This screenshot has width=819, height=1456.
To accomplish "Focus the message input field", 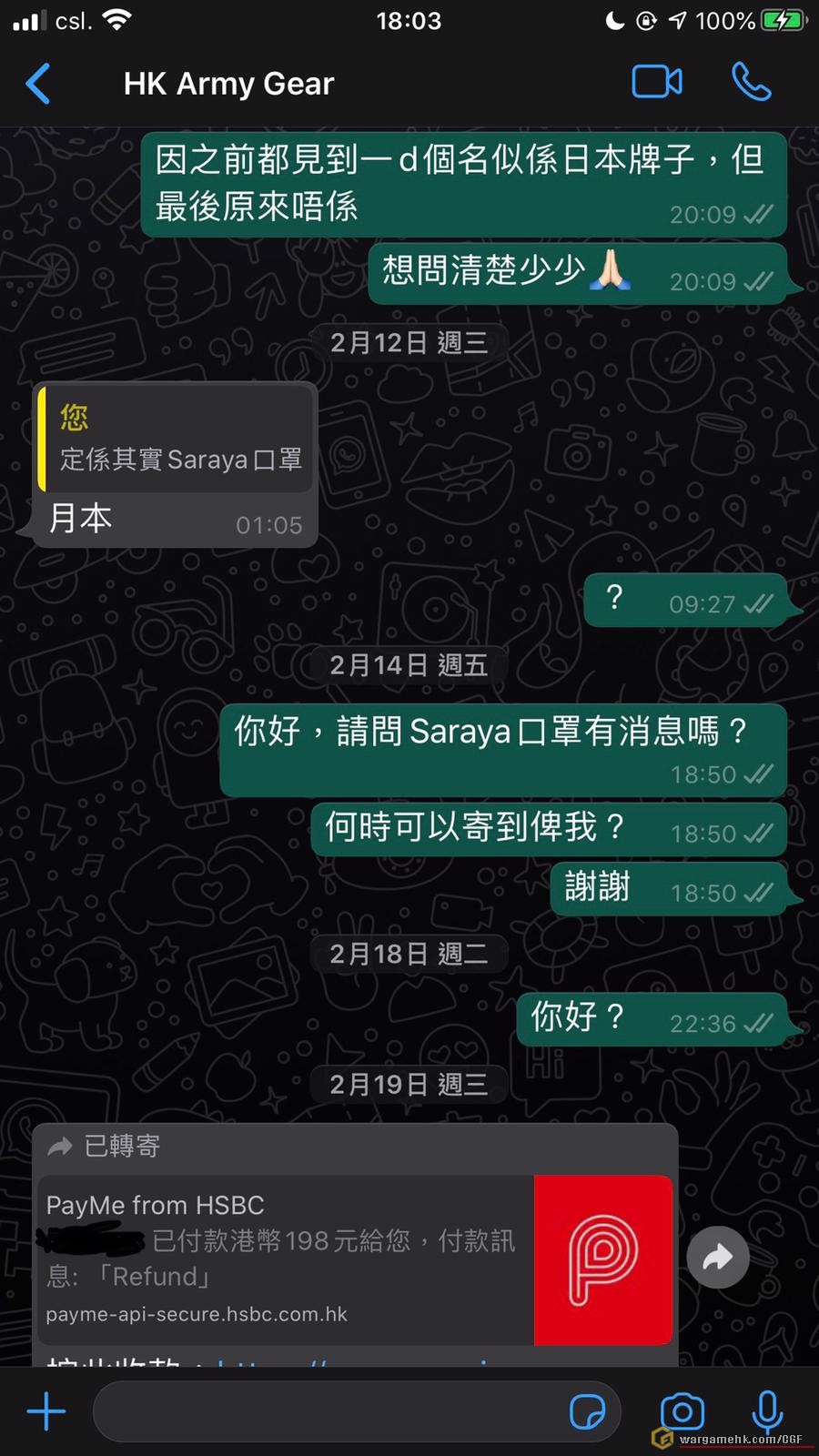I will click(x=328, y=1411).
